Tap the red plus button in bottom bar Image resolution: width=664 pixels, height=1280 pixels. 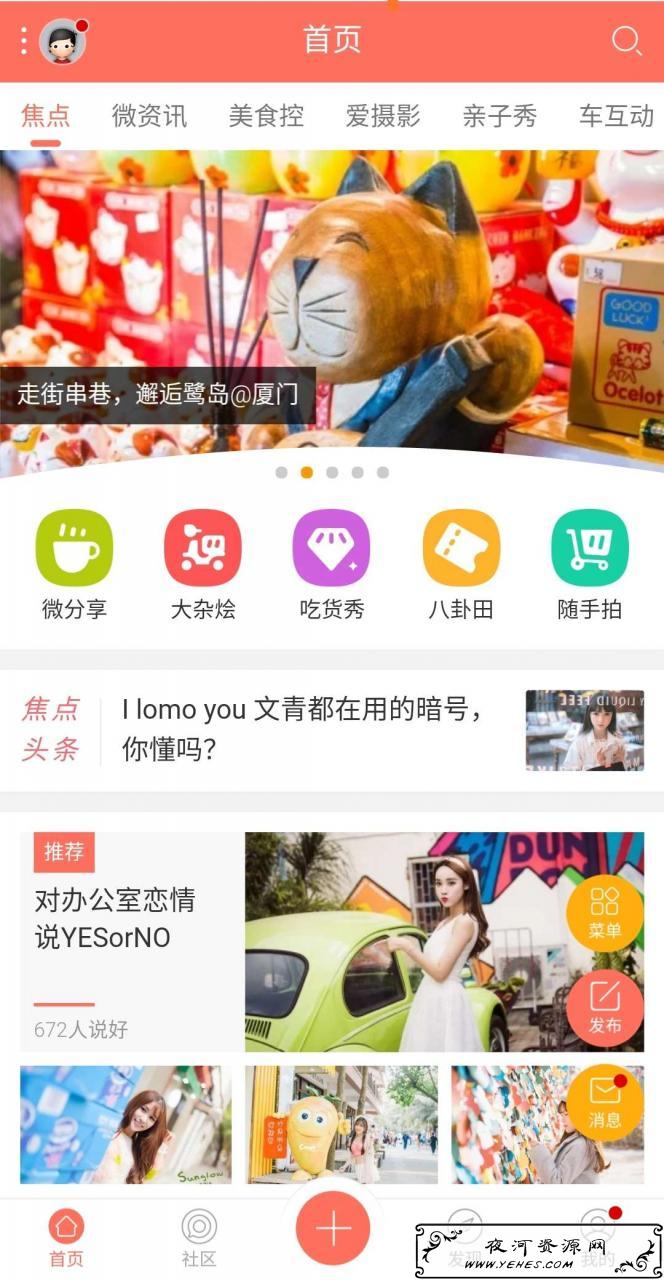click(x=333, y=1228)
